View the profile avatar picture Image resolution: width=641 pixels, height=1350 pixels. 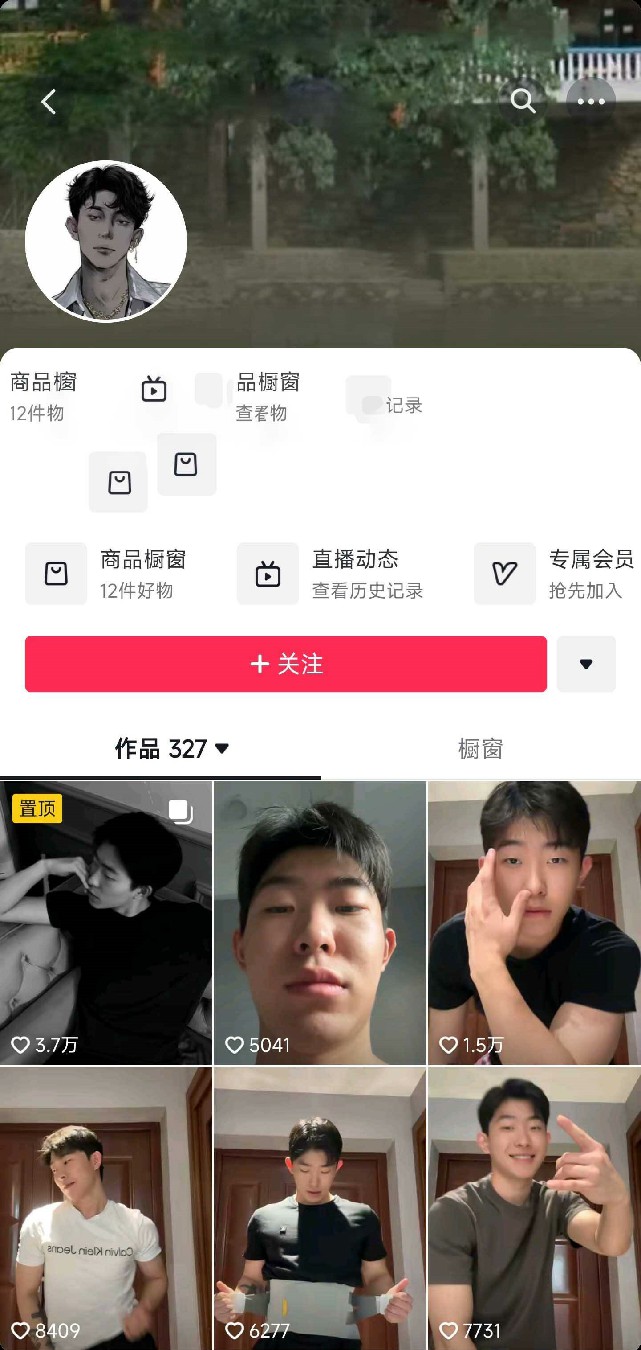106,241
